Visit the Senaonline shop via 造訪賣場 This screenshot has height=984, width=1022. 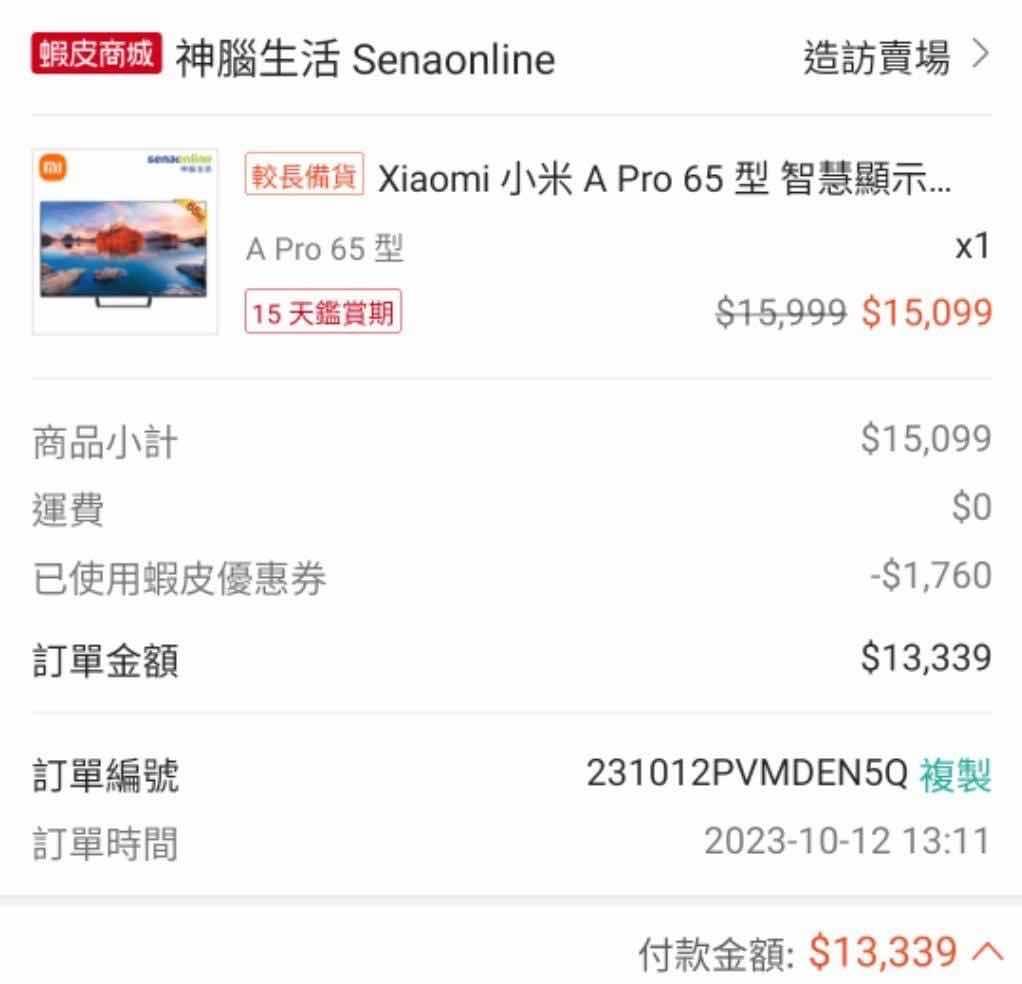(895, 58)
